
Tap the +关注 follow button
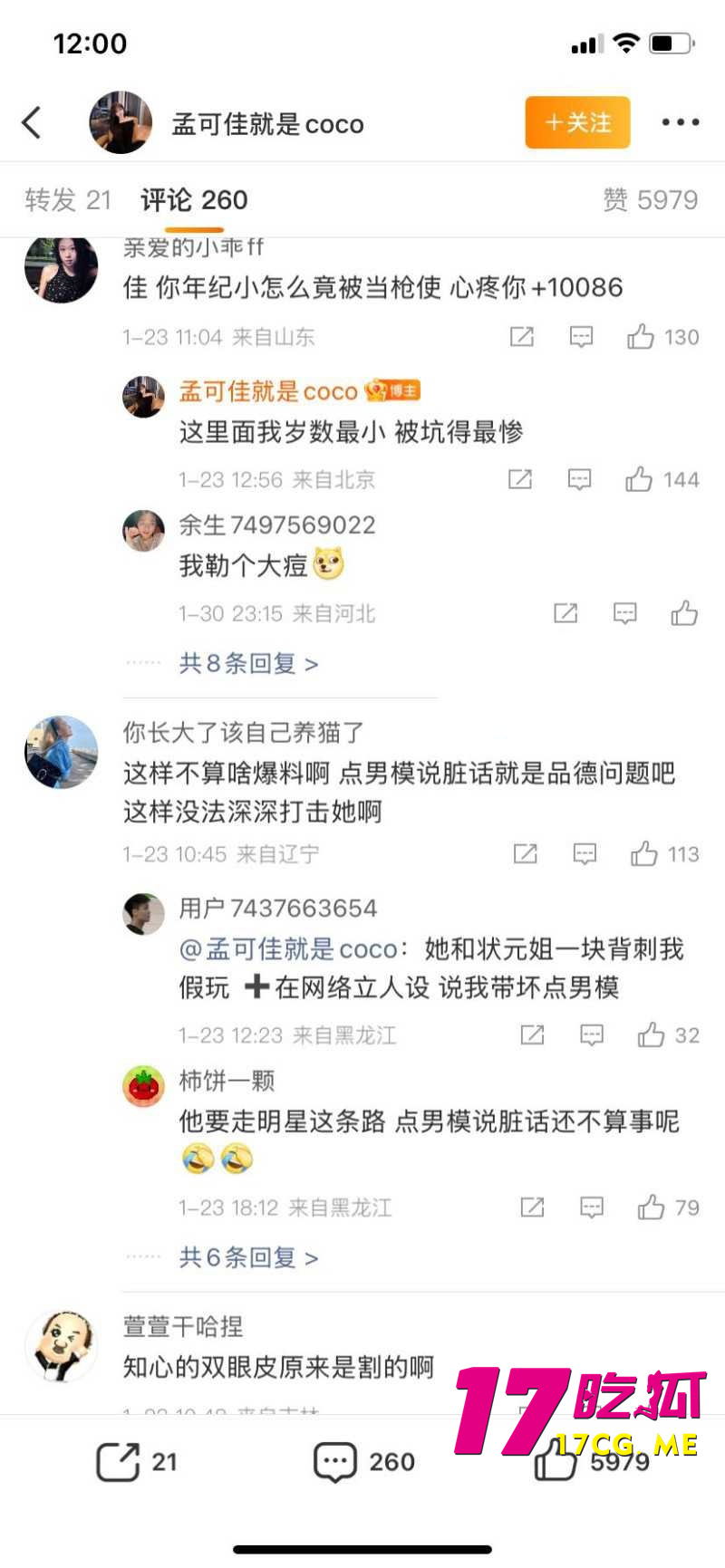(577, 122)
